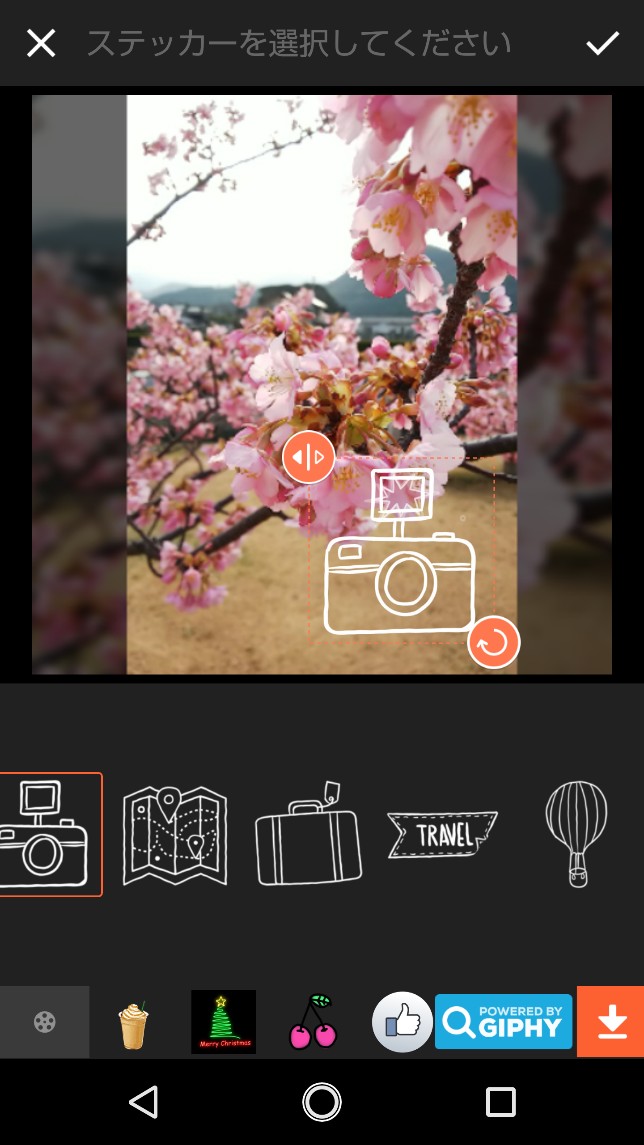
Task: Close the sticker selection screen
Action: 41,43
